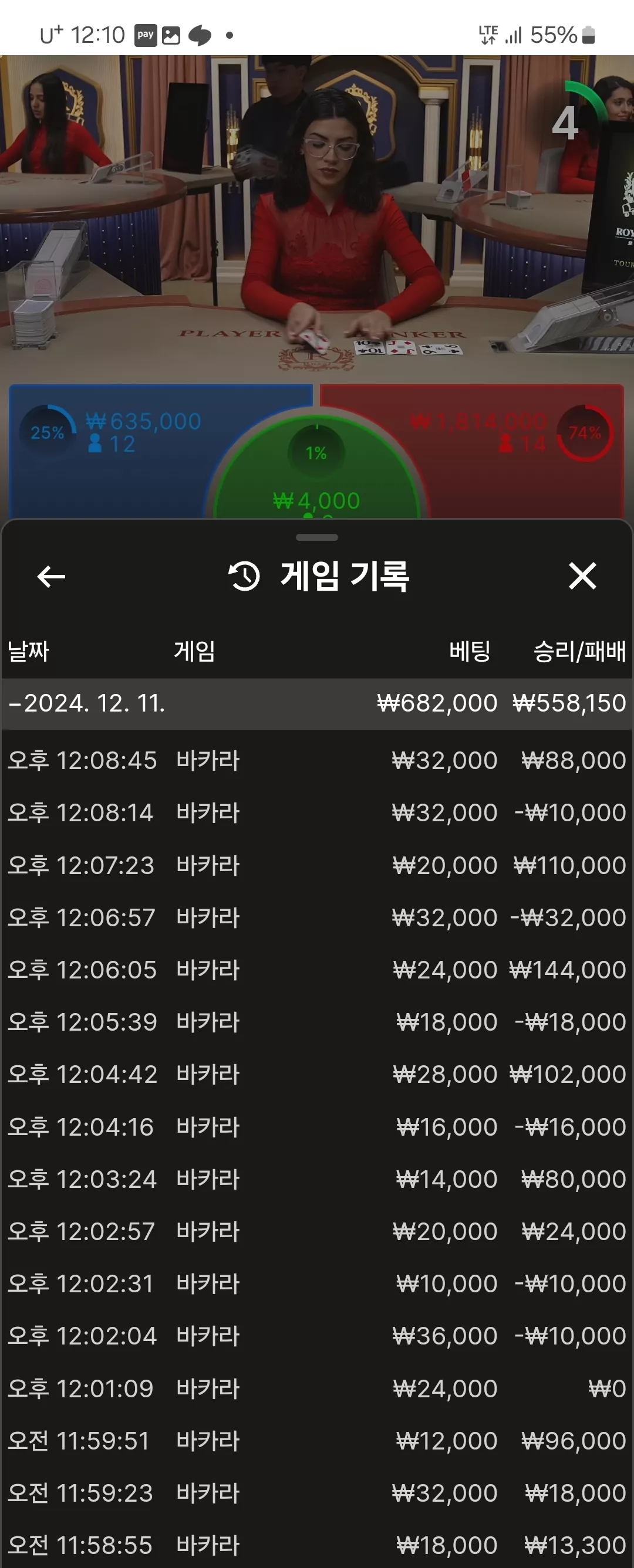The image size is (634, 1568).
Task: Go back from the 게임 기록 panel
Action: point(51,576)
